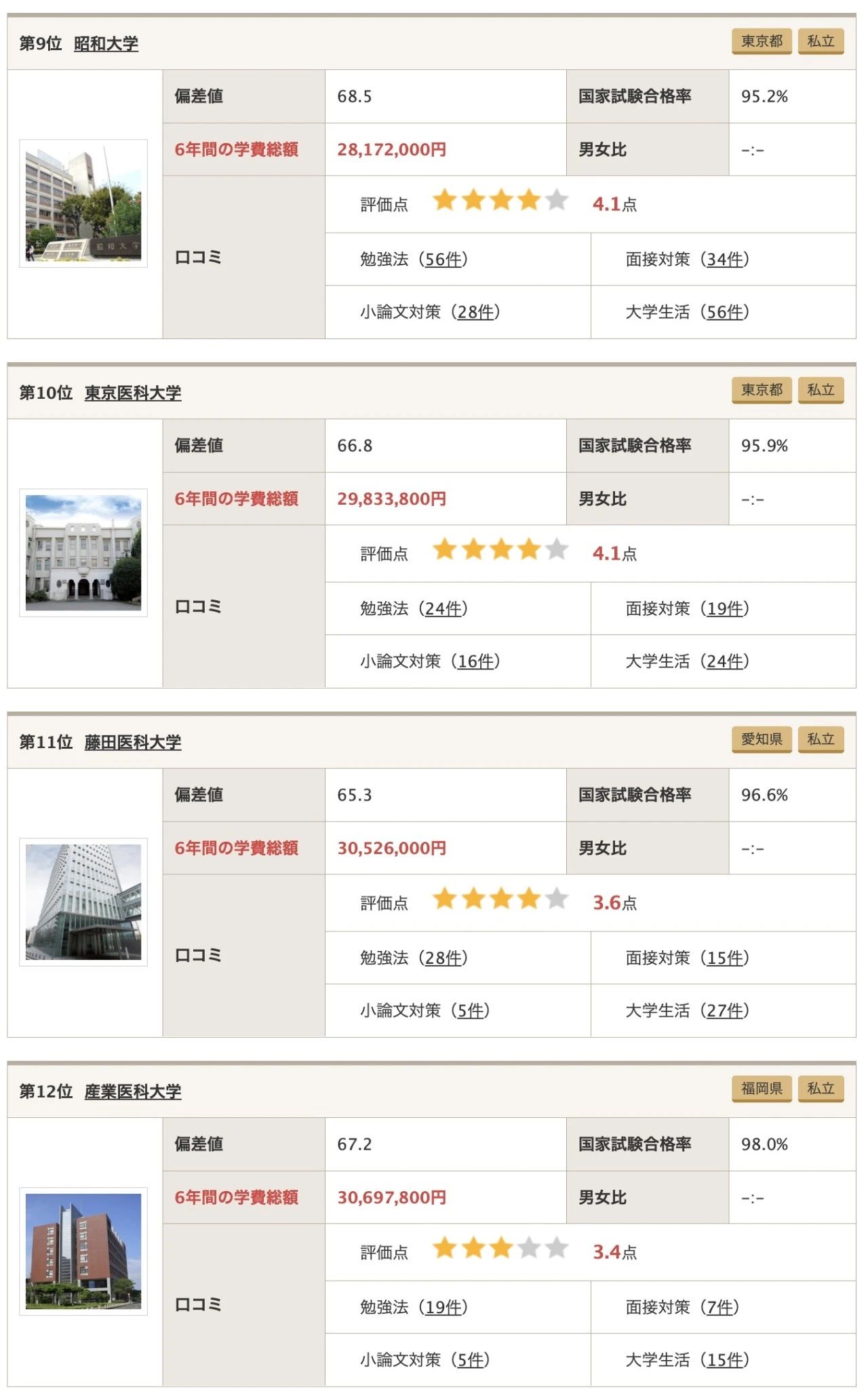
Task: View 56件 study method reviews for 昭和大学
Action: [443, 259]
